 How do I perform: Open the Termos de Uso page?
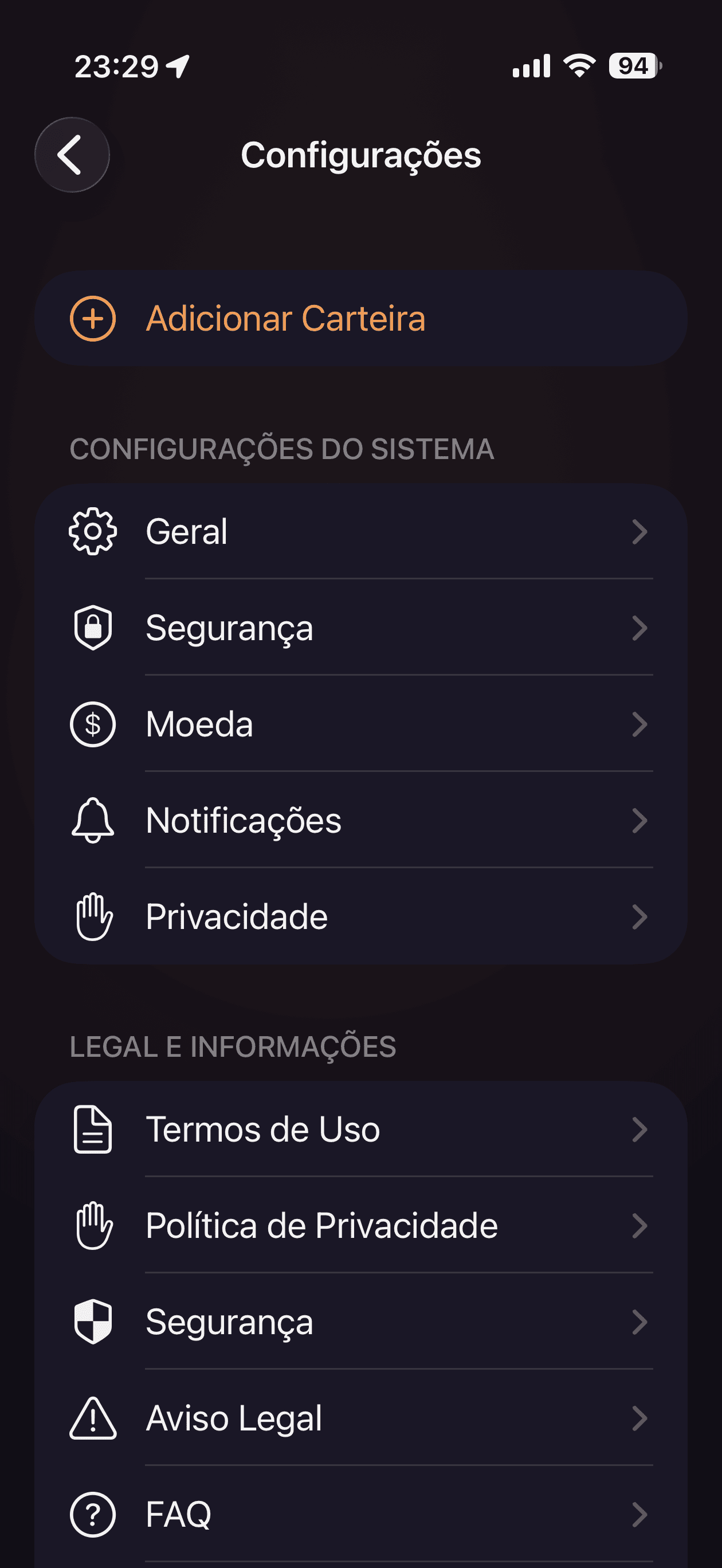point(361,1129)
